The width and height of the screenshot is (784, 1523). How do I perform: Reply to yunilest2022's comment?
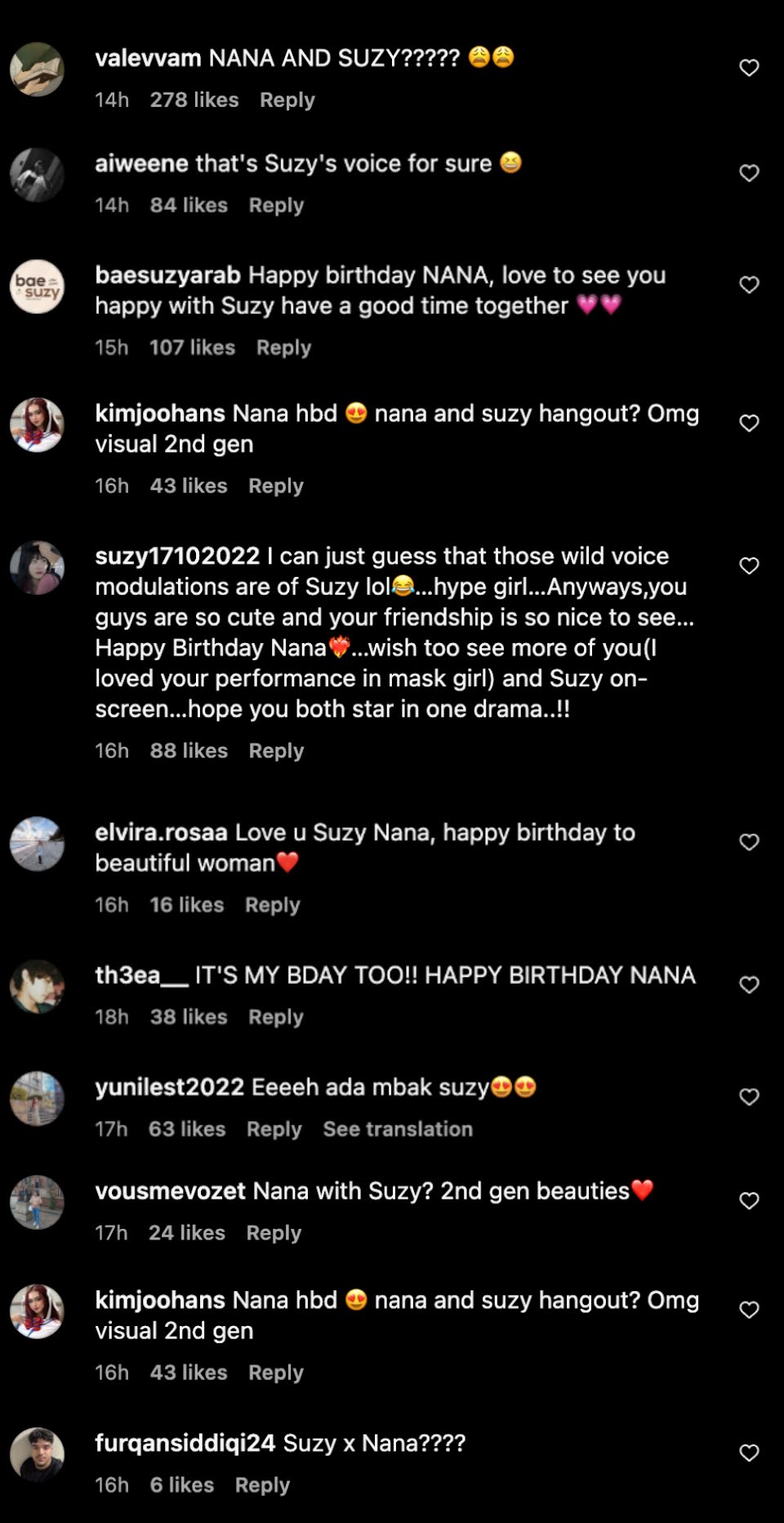(274, 1129)
